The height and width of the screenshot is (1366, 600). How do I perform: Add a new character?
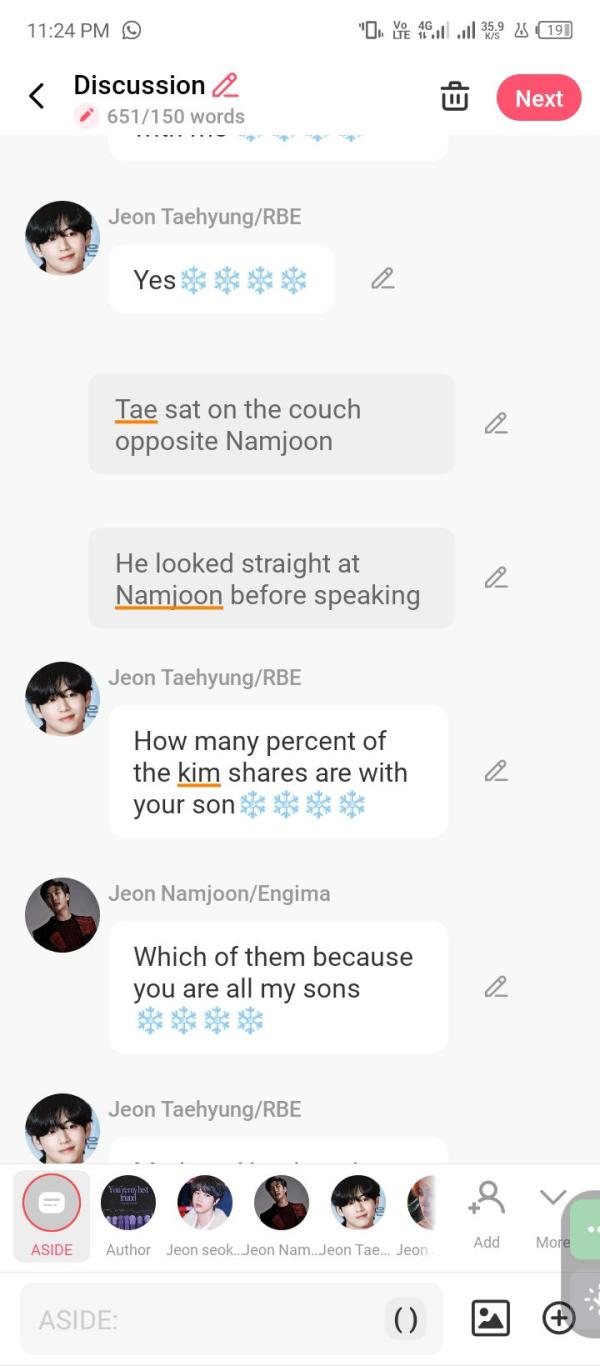pos(487,1212)
